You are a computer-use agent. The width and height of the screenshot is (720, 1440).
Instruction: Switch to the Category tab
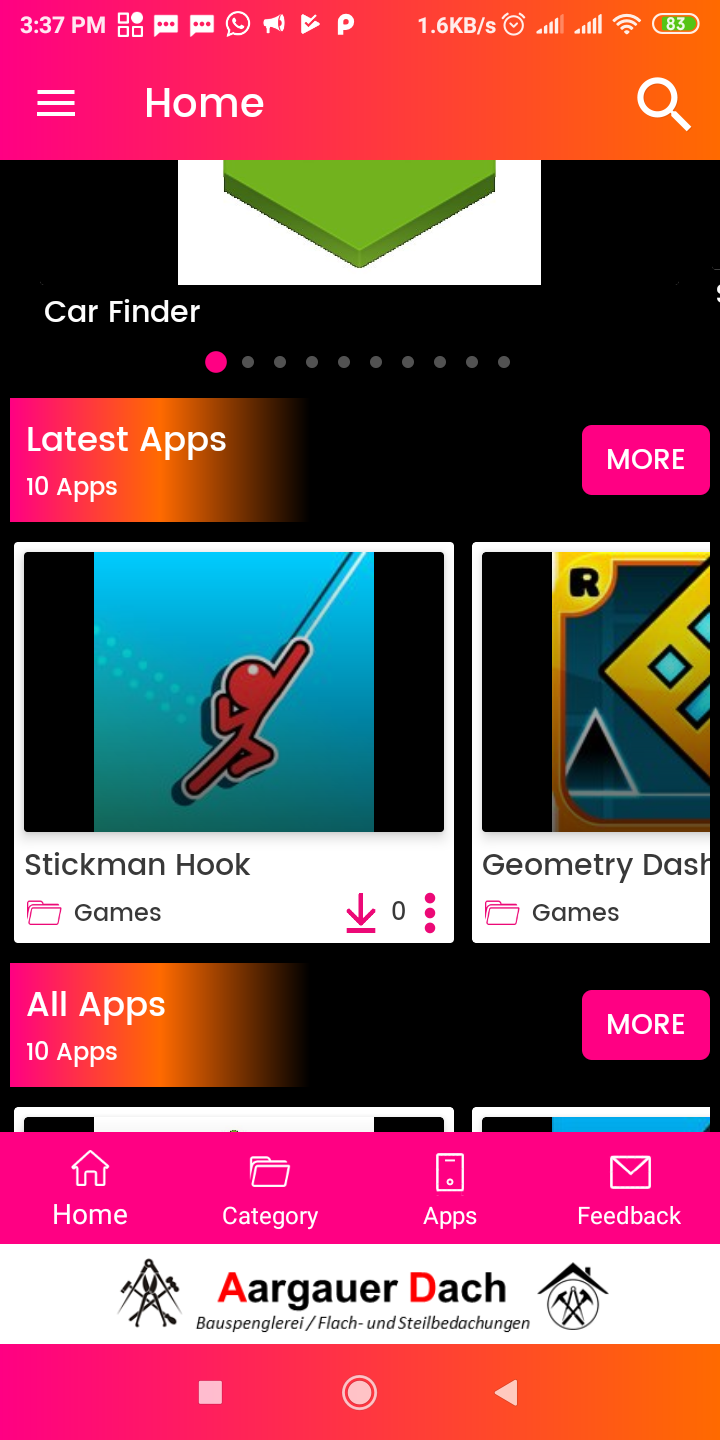pos(270,1189)
